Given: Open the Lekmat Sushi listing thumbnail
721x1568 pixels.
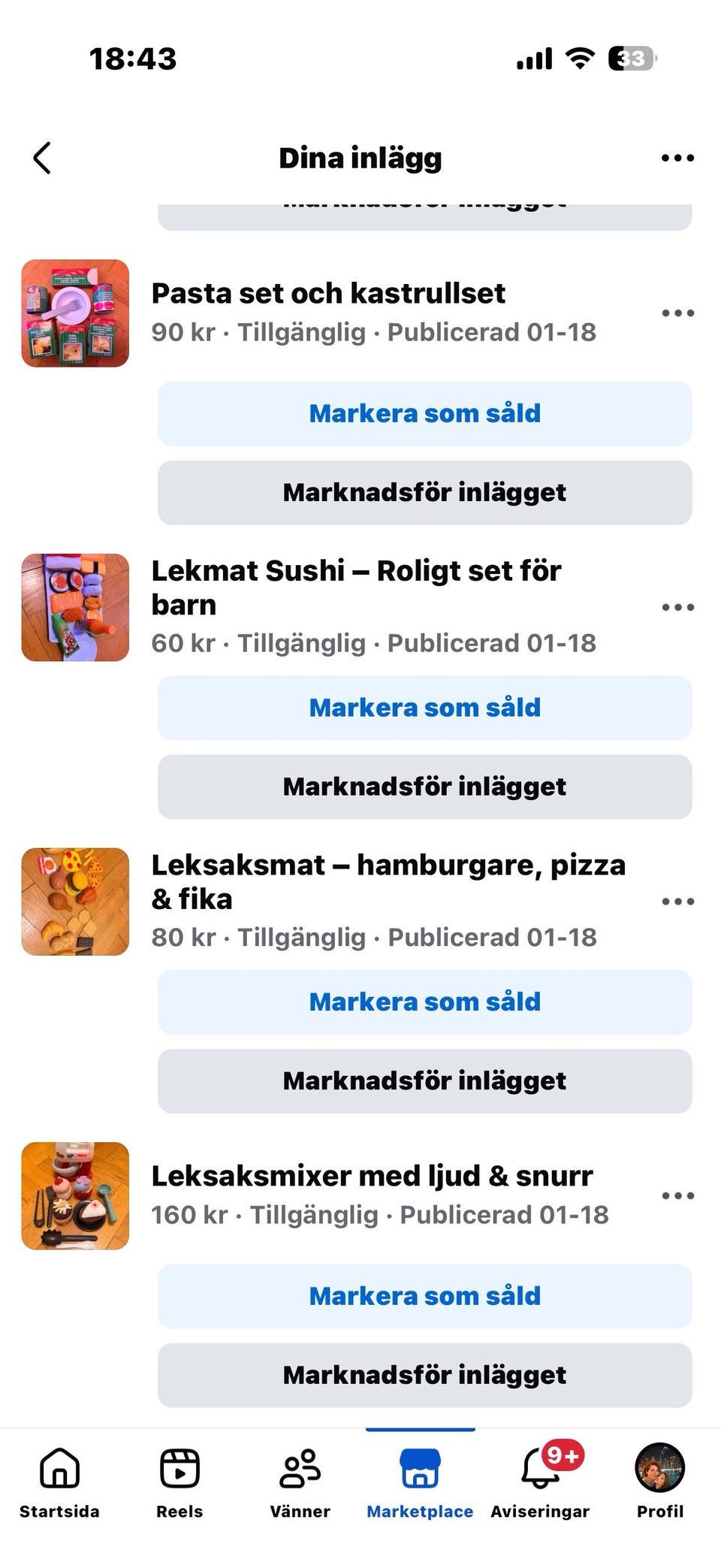Looking at the screenshot, I should click(74, 607).
